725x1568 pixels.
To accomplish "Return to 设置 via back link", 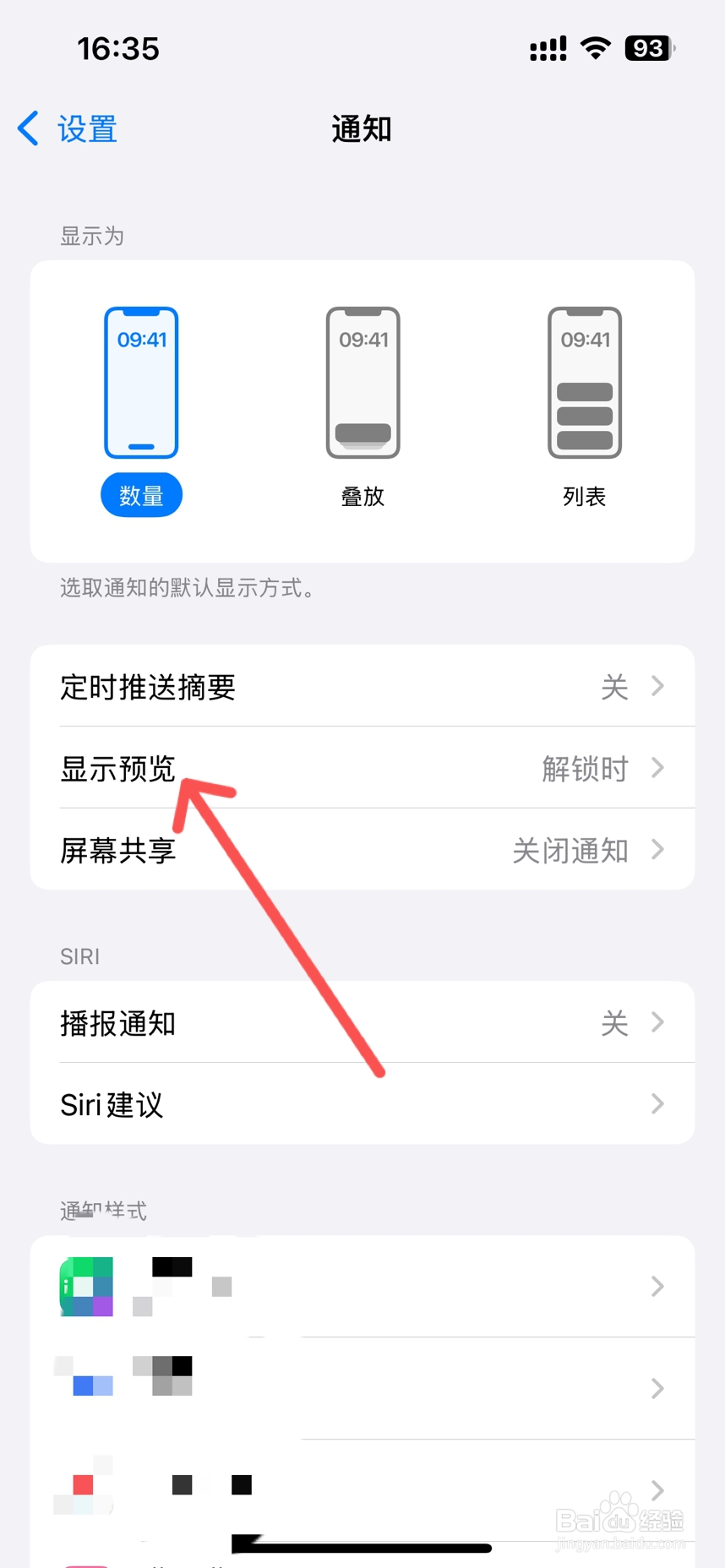I will click(x=66, y=128).
